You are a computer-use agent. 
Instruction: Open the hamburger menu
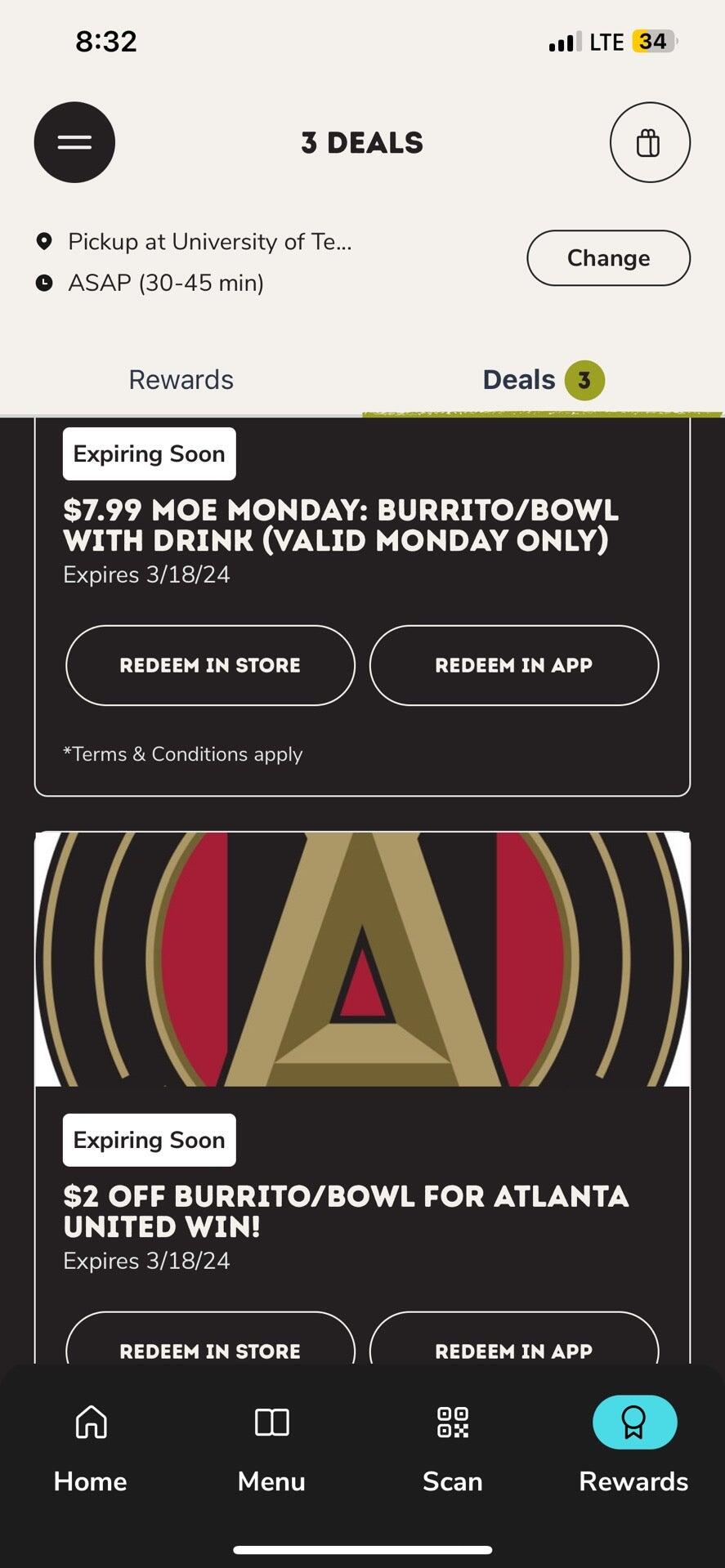[74, 142]
